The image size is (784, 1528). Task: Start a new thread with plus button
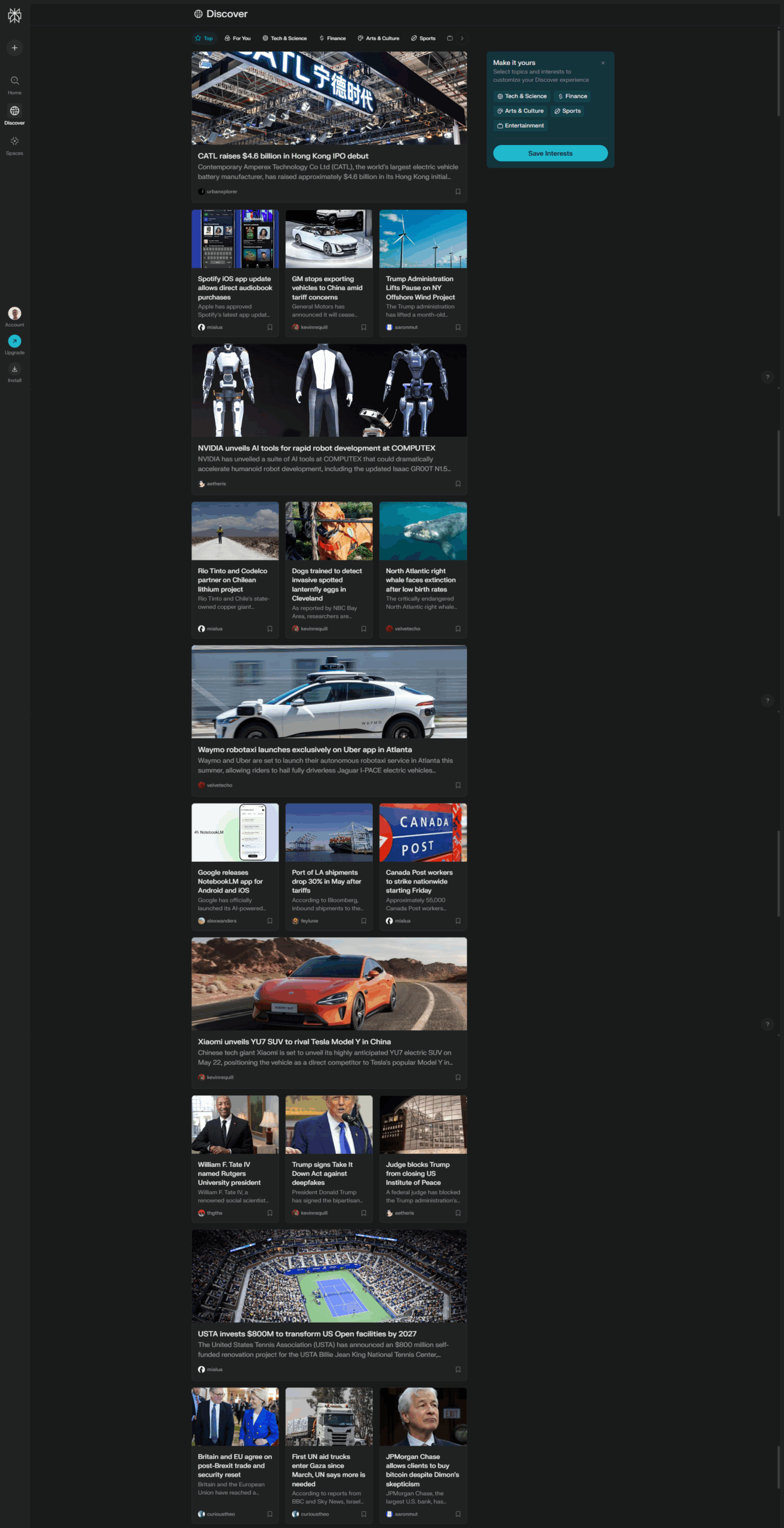pos(14,48)
